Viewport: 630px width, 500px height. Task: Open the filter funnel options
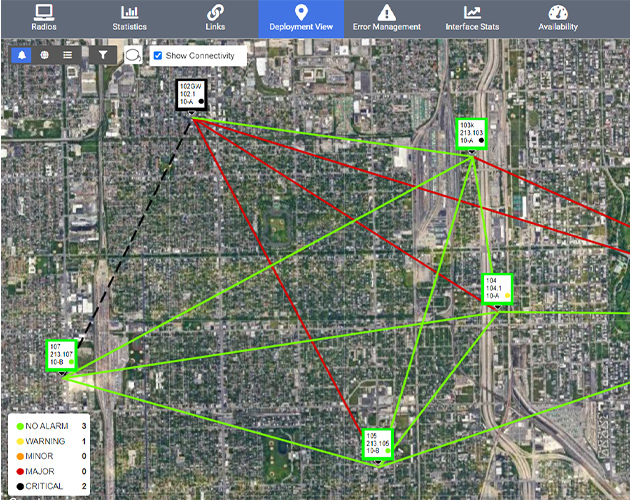pos(103,56)
